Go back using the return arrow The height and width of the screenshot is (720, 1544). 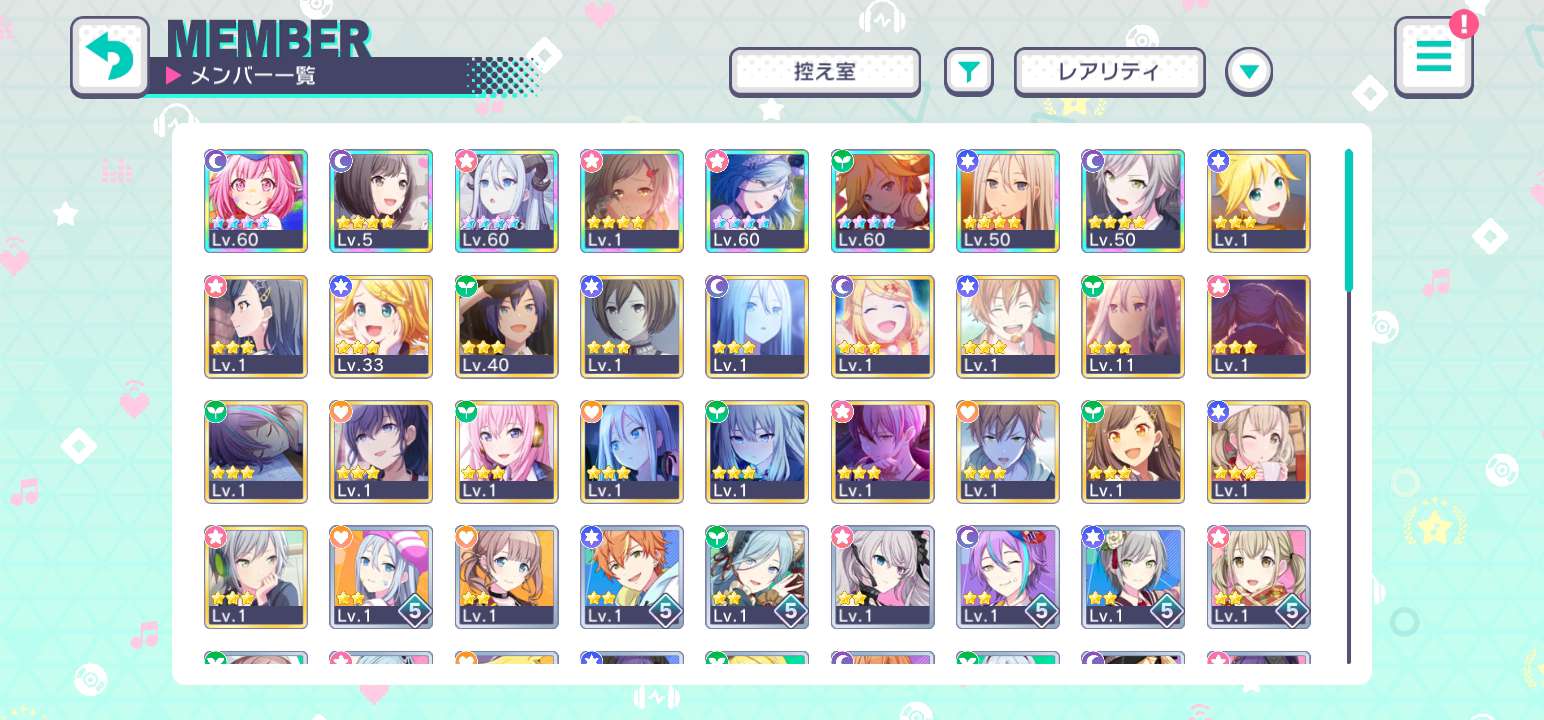110,57
